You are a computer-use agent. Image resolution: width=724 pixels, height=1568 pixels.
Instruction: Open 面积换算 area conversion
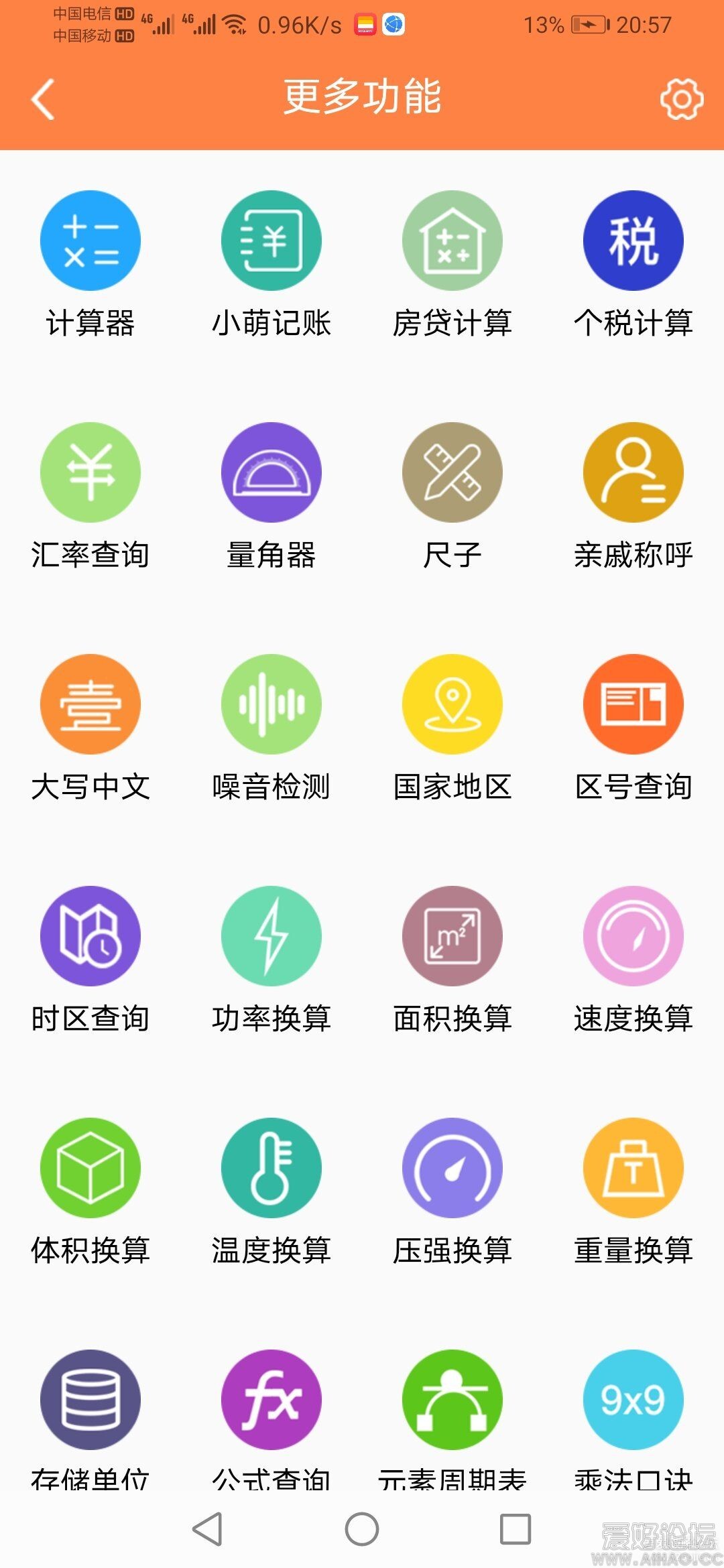[452, 936]
